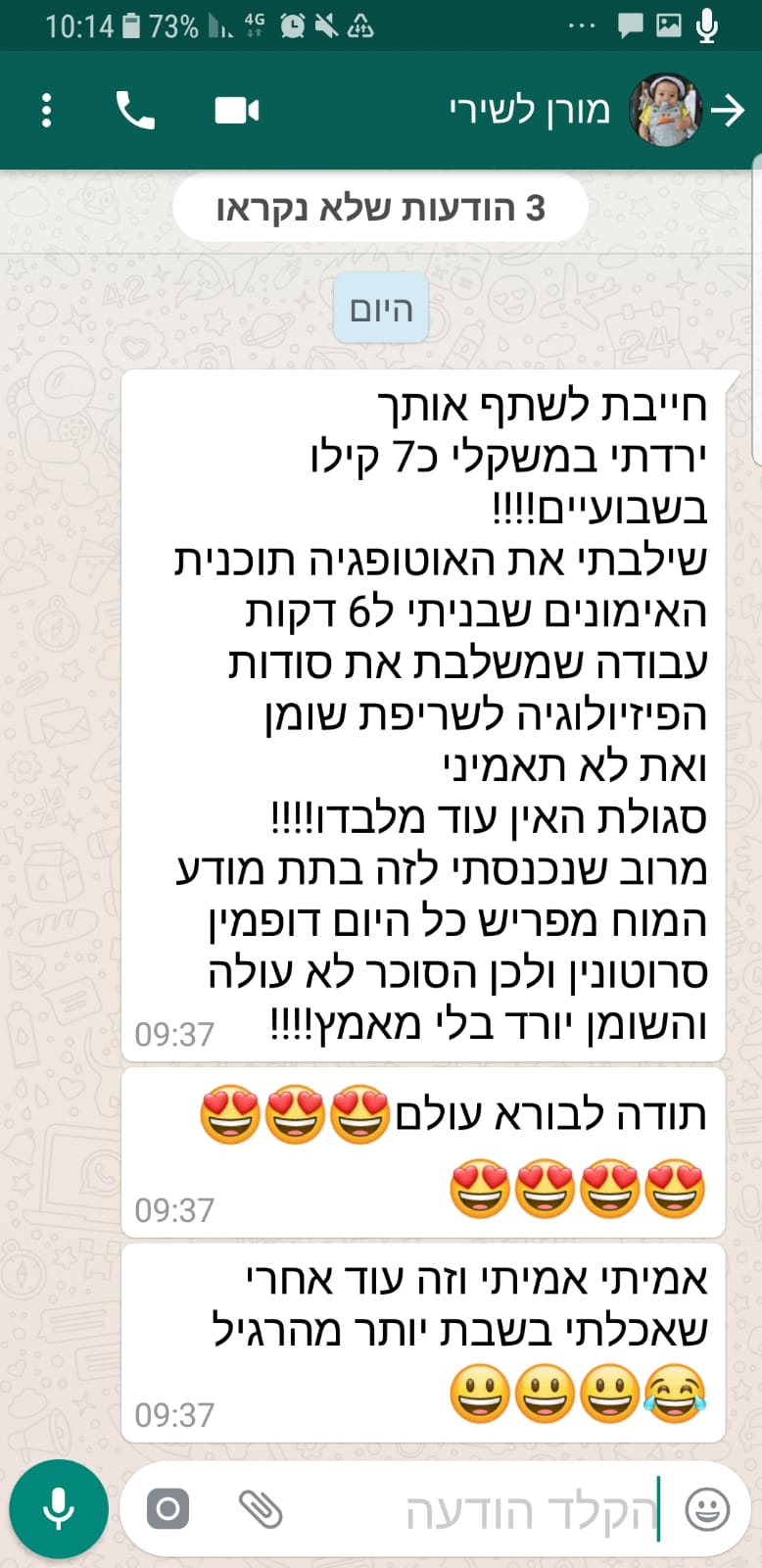The width and height of the screenshot is (762, 1568).
Task: Attach a file to the chat
Action: (x=261, y=1509)
